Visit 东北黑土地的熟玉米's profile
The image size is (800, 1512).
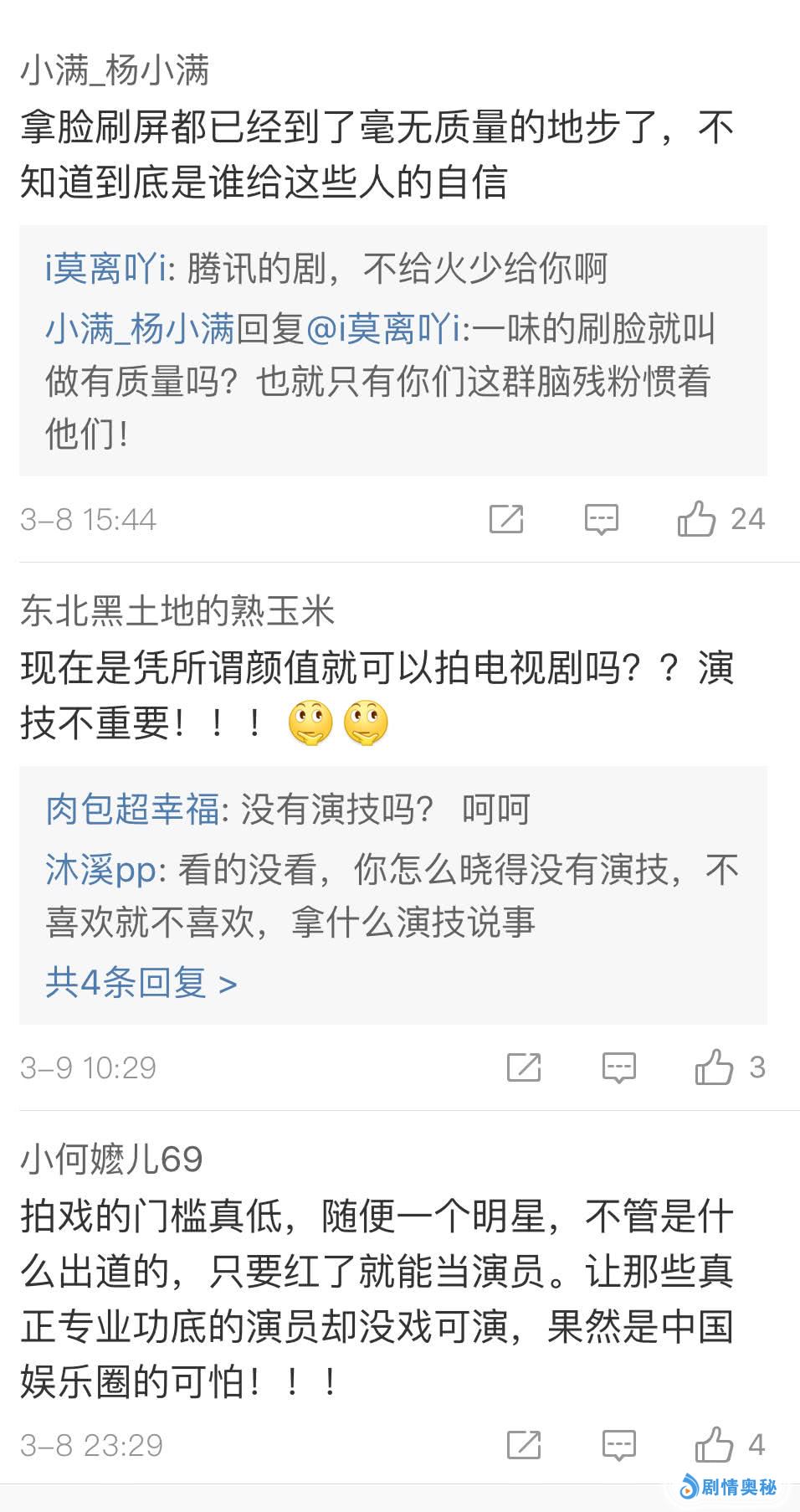[x=177, y=611]
